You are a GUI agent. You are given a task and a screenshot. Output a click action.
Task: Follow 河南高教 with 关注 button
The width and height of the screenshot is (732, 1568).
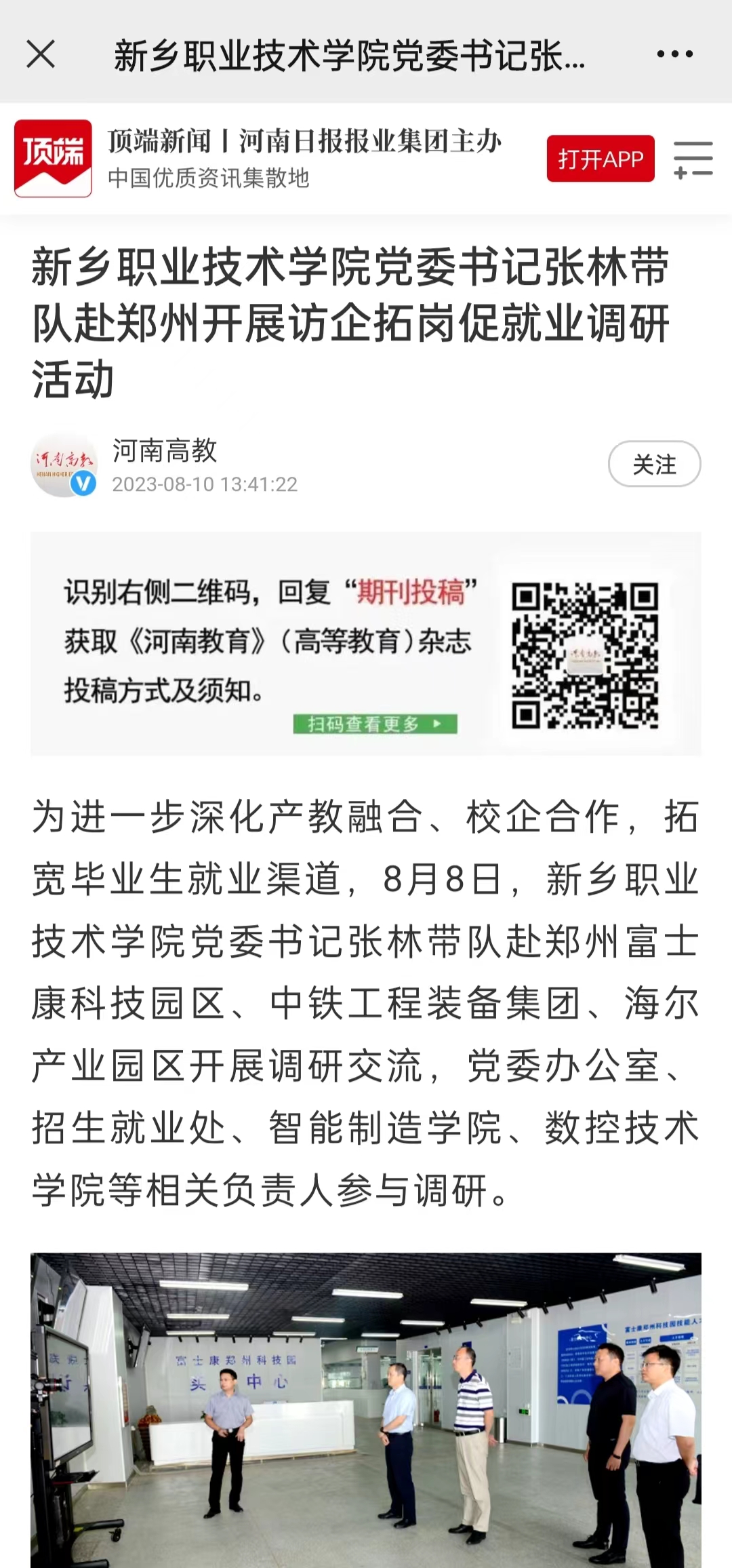point(654,465)
